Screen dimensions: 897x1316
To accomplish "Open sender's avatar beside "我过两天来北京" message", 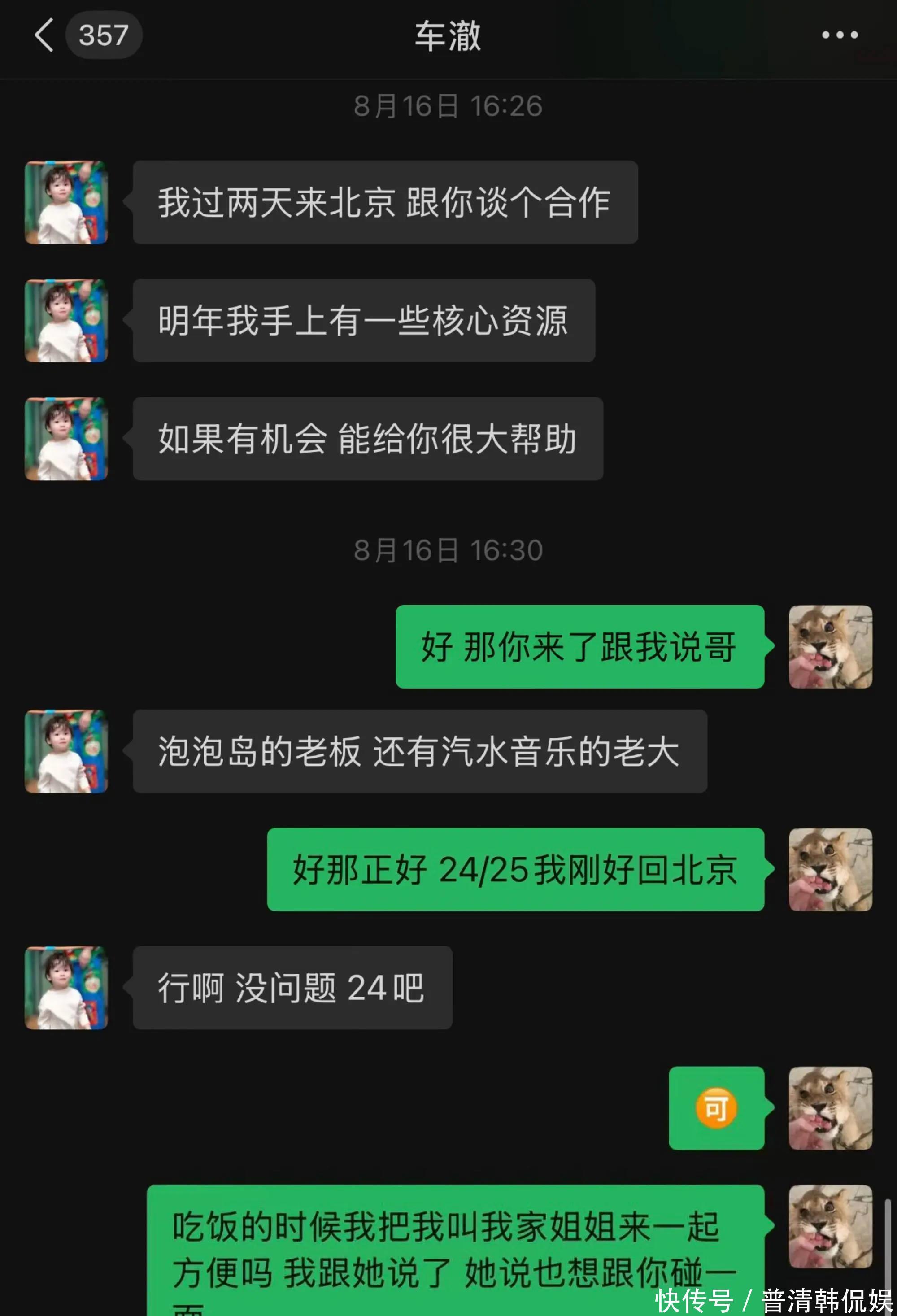I will click(x=66, y=202).
